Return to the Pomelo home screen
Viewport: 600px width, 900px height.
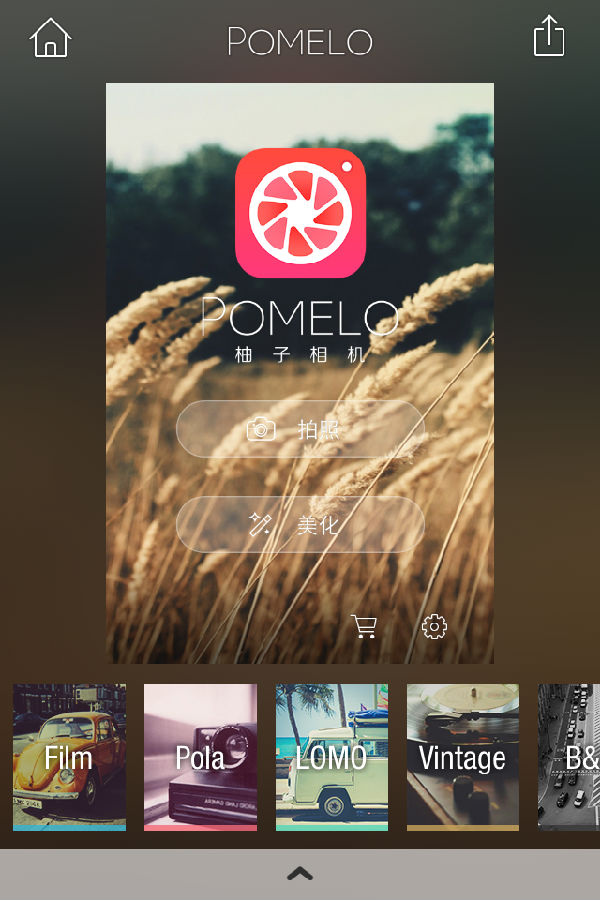[51, 38]
